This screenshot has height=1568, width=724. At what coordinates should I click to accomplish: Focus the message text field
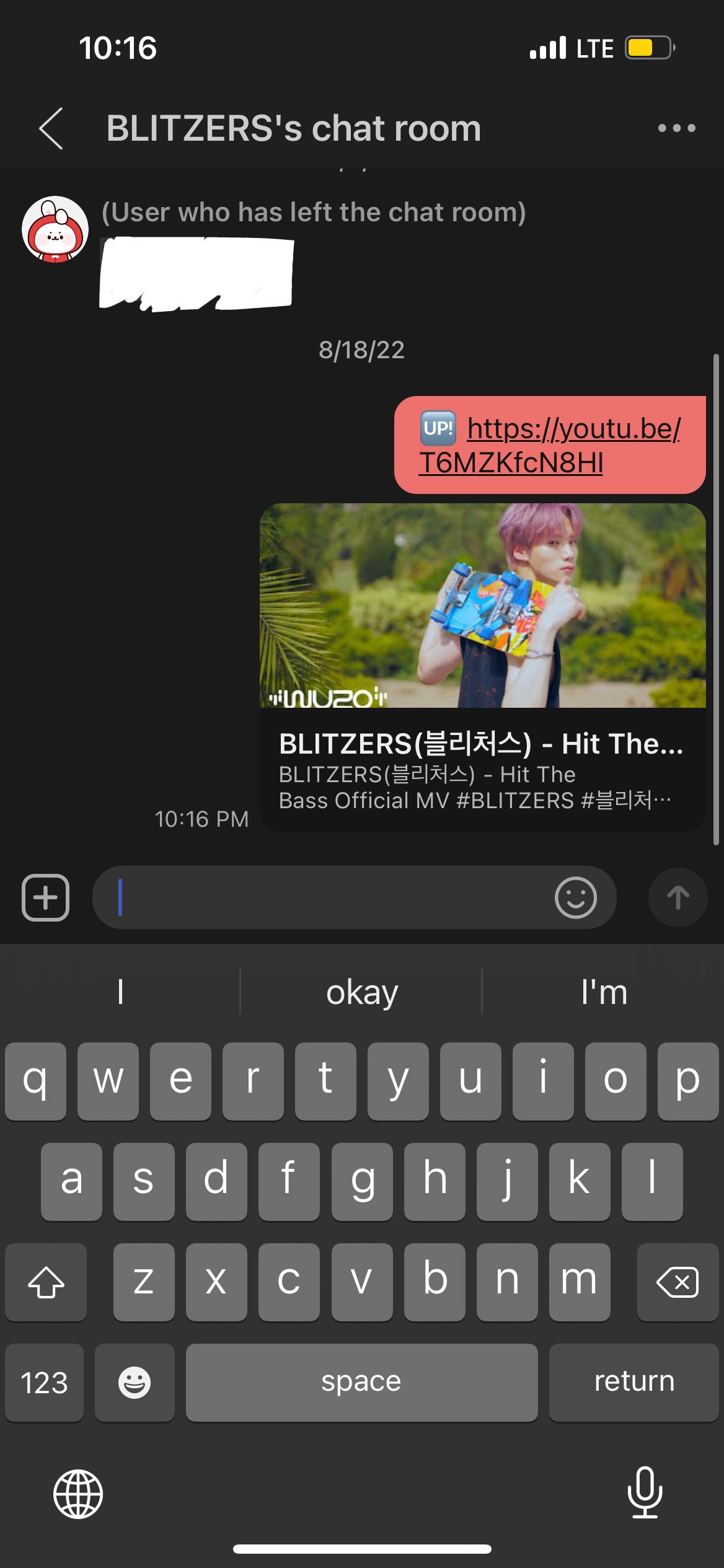pos(322,897)
